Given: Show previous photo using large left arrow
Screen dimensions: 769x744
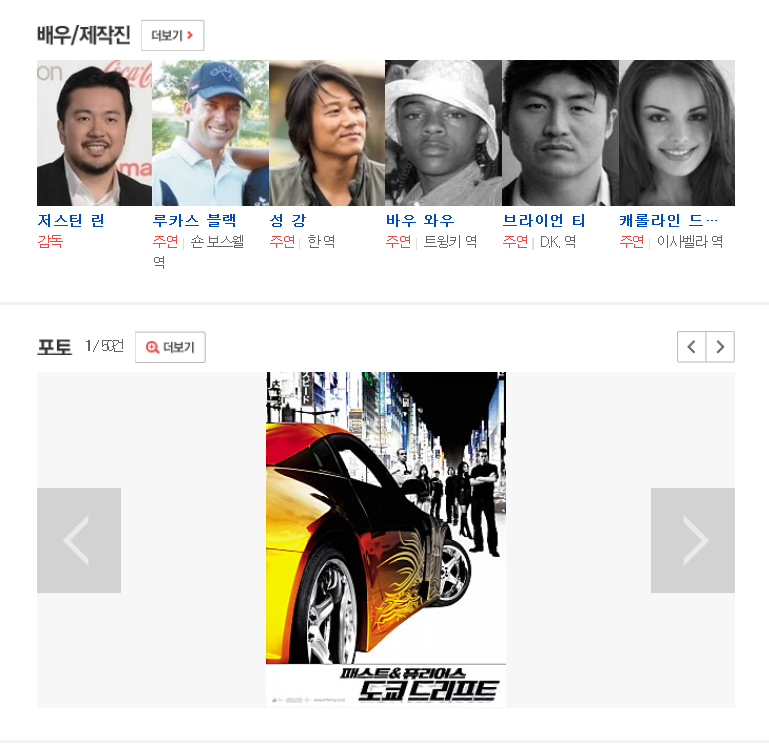Looking at the screenshot, I should tap(79, 540).
